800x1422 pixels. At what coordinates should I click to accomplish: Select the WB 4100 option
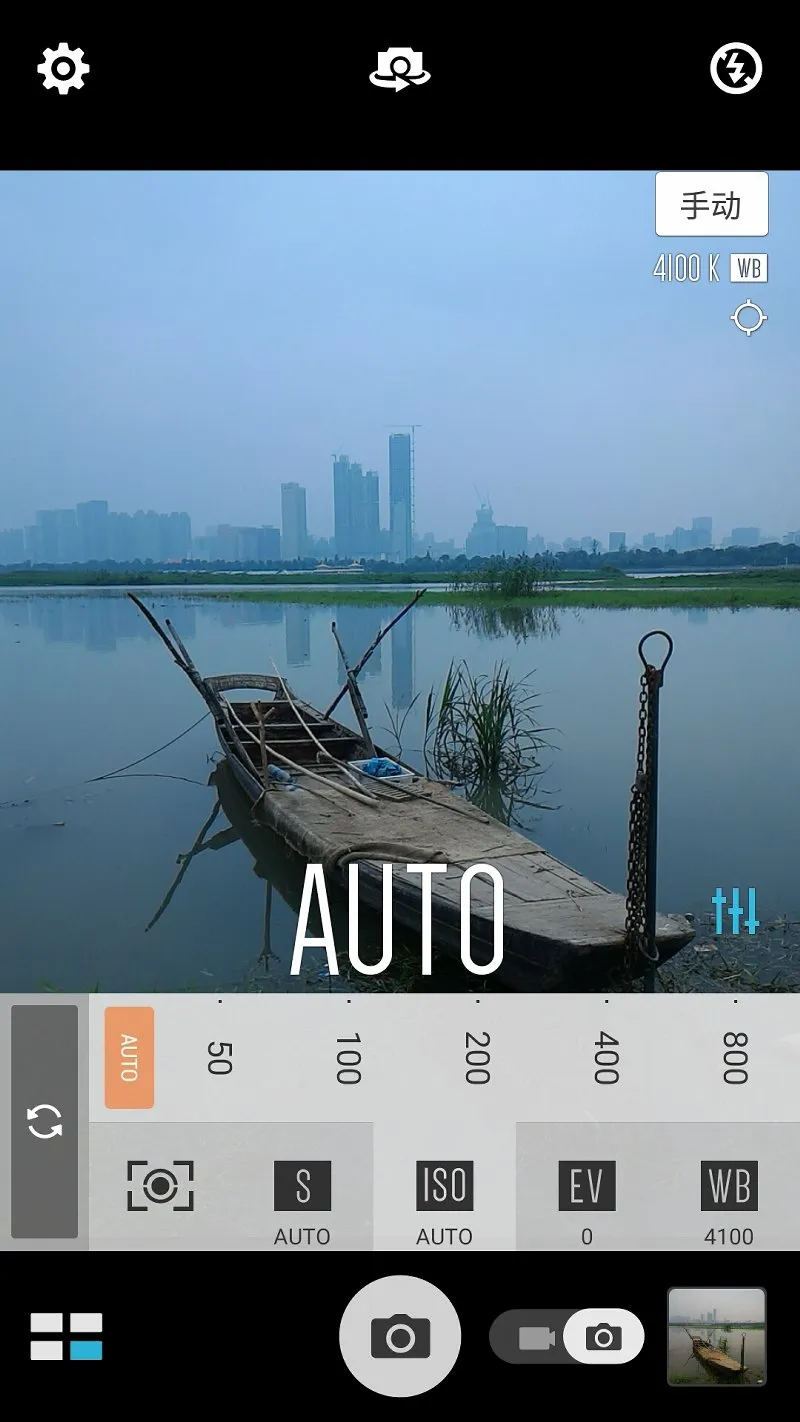click(728, 1198)
